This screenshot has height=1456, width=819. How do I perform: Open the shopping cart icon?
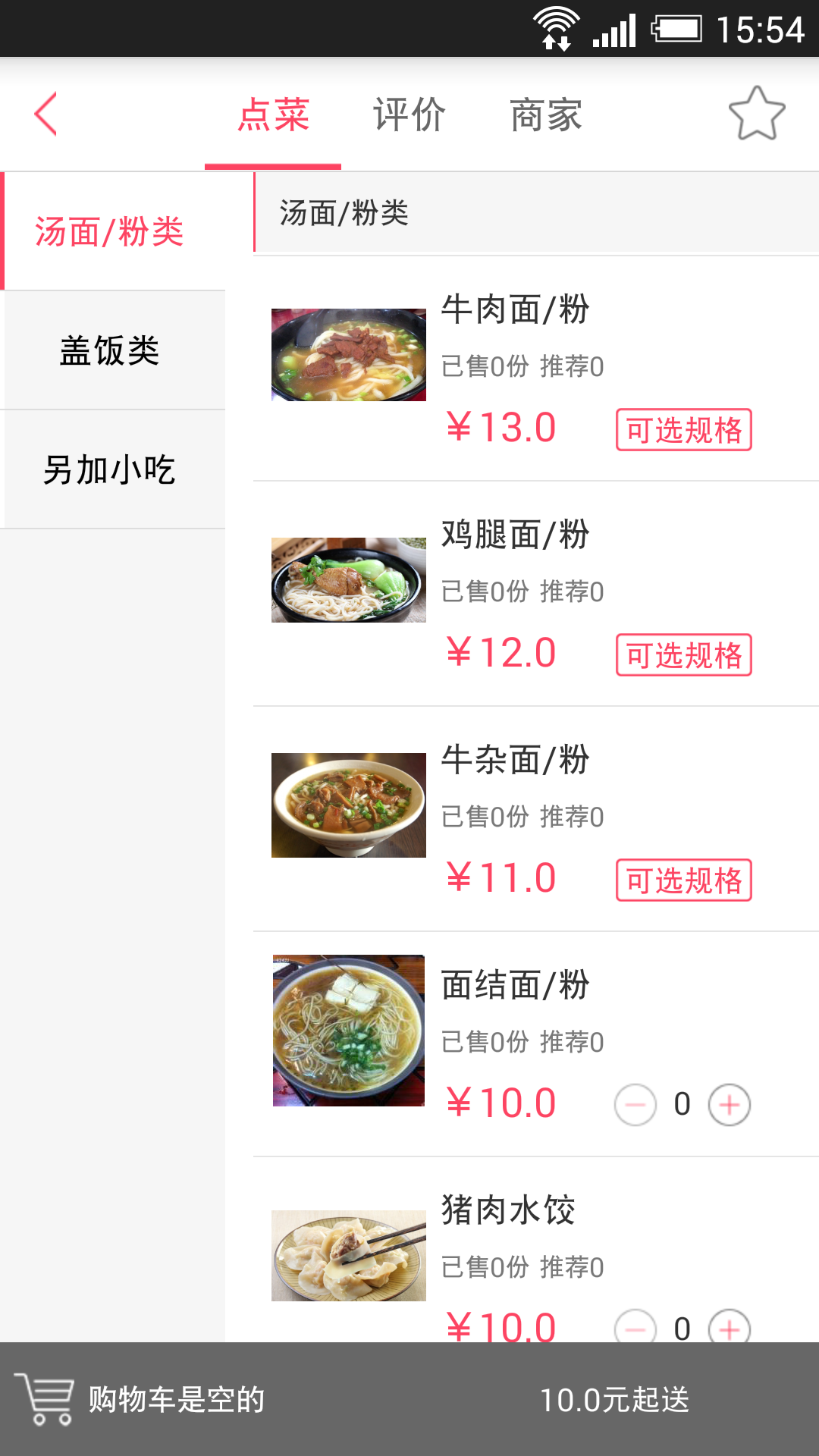[45, 1399]
